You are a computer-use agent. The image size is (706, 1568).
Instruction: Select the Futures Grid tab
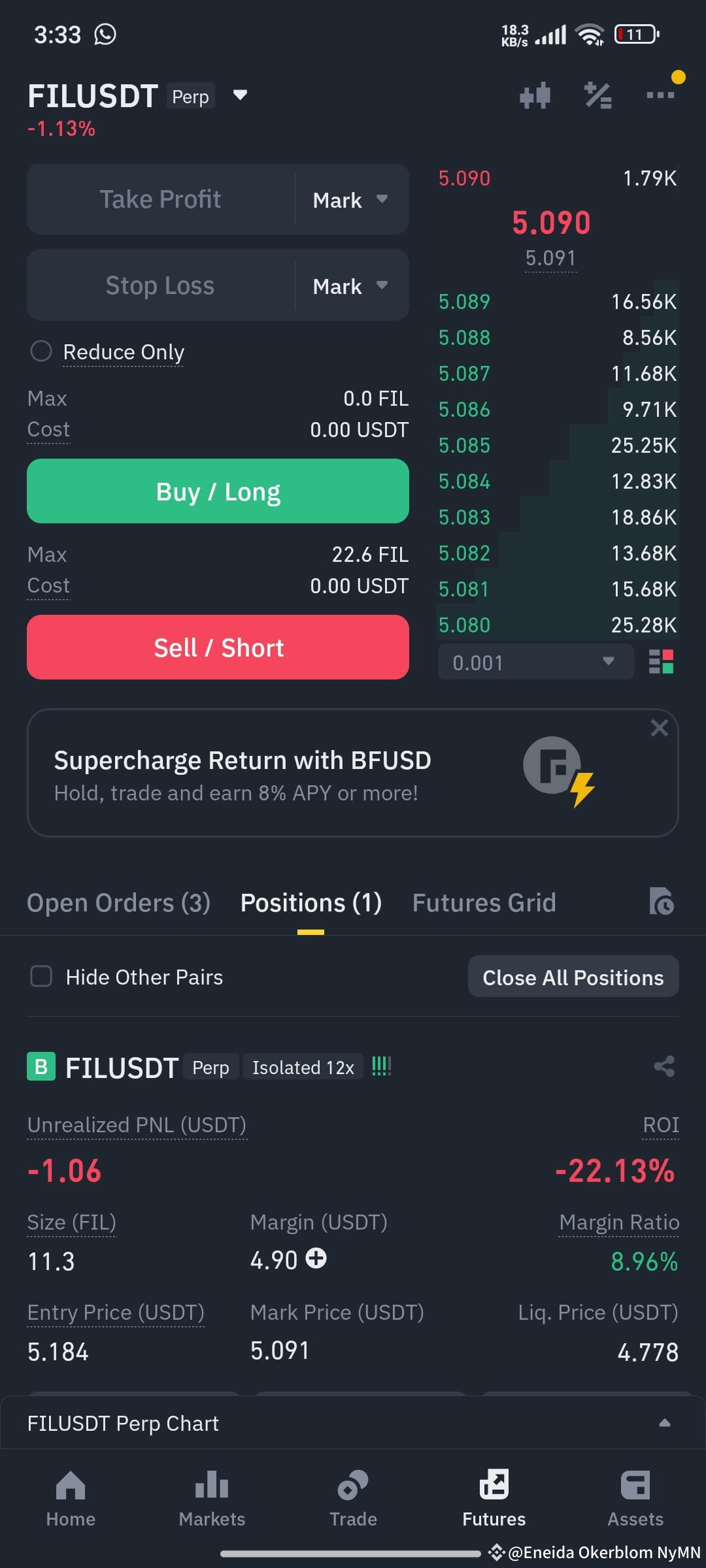[x=484, y=902]
